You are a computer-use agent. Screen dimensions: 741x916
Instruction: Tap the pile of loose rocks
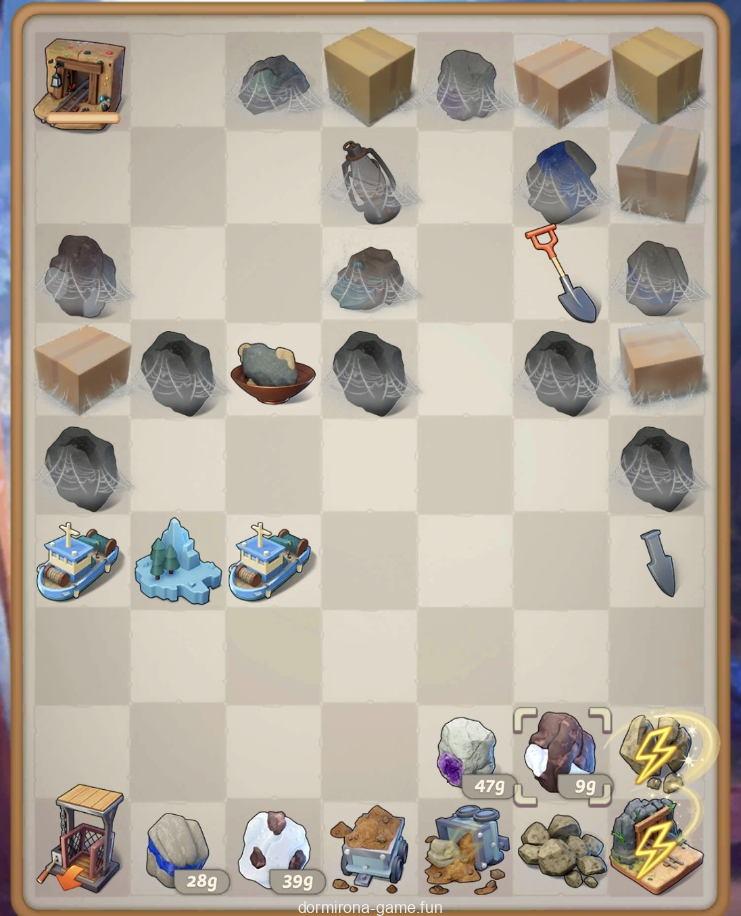562,850
